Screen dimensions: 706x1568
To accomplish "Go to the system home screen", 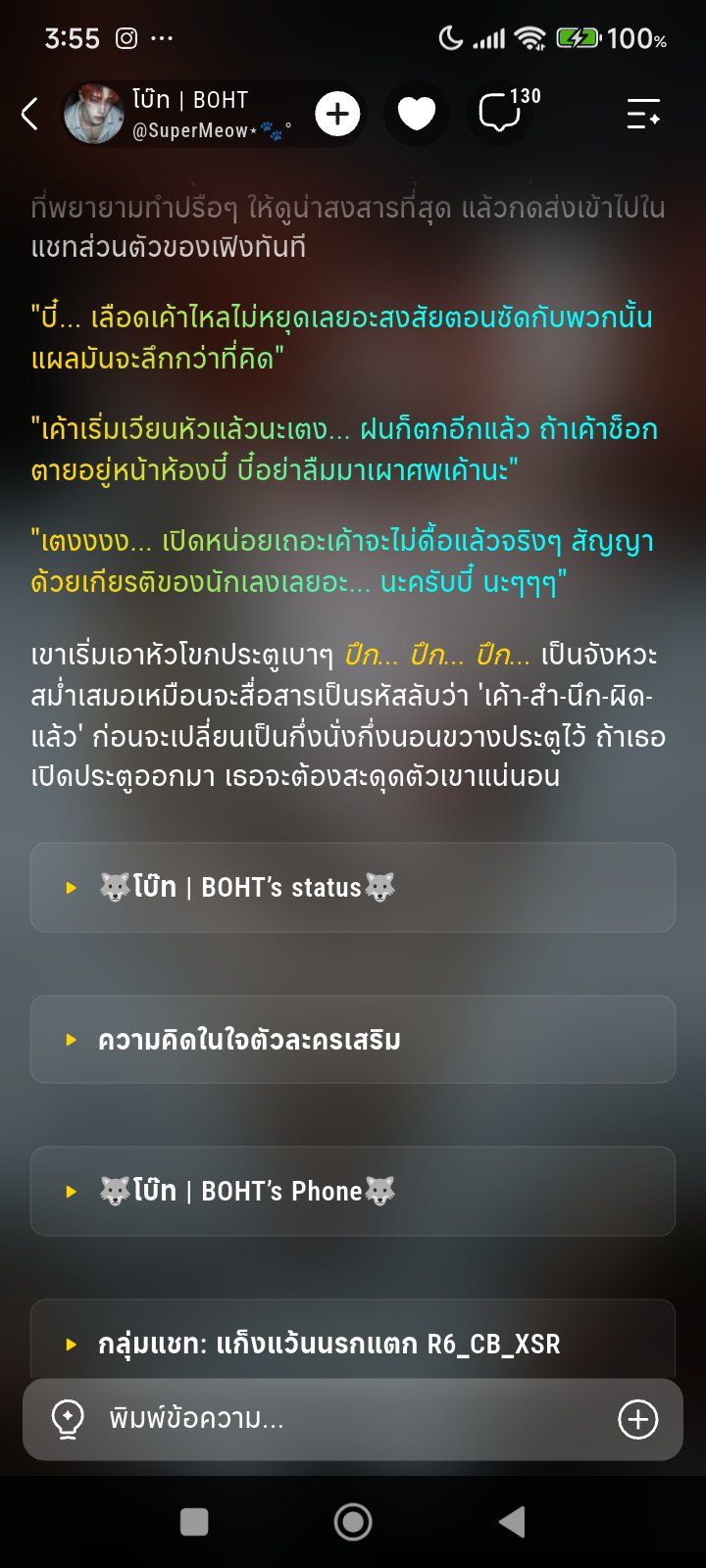I will [x=353, y=1521].
